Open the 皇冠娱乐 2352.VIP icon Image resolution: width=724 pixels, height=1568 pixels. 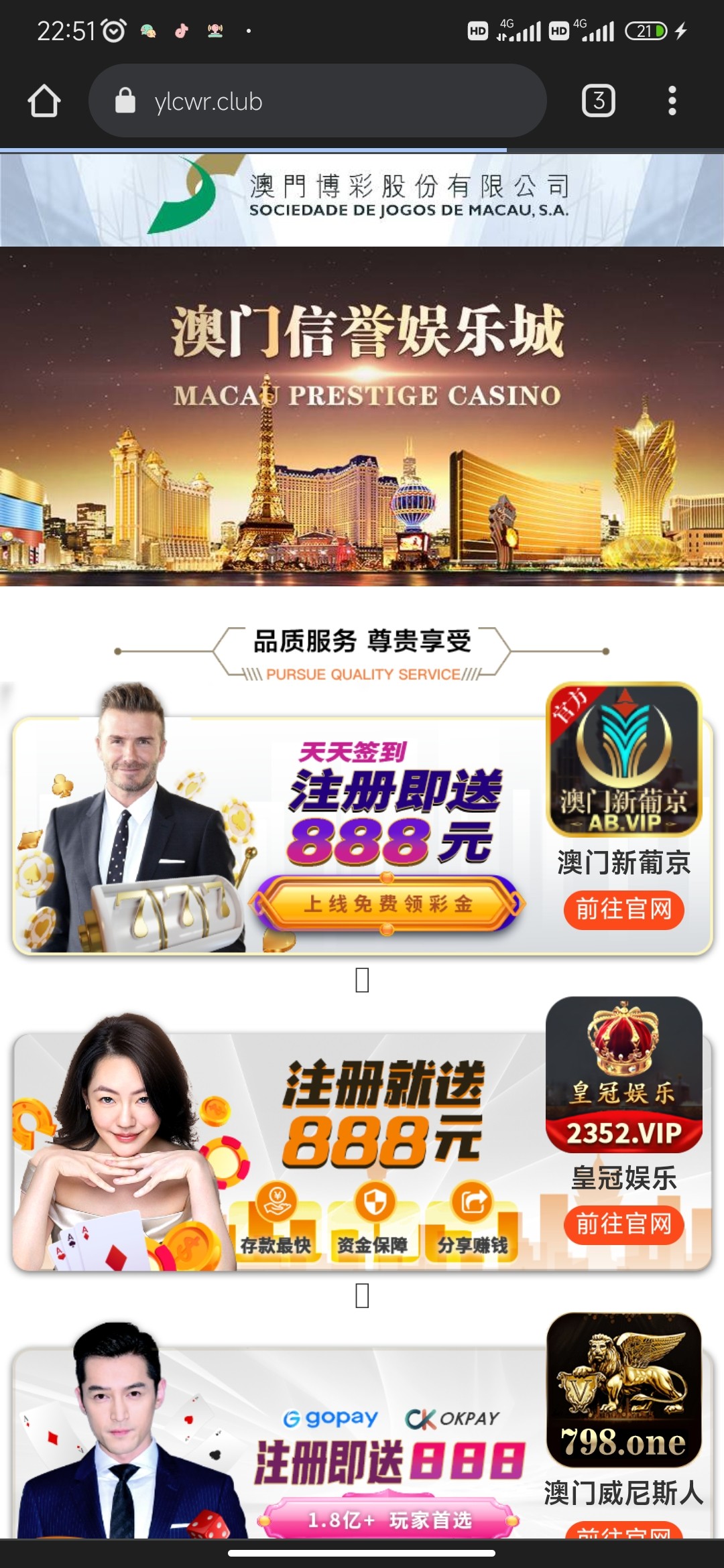[623, 1074]
